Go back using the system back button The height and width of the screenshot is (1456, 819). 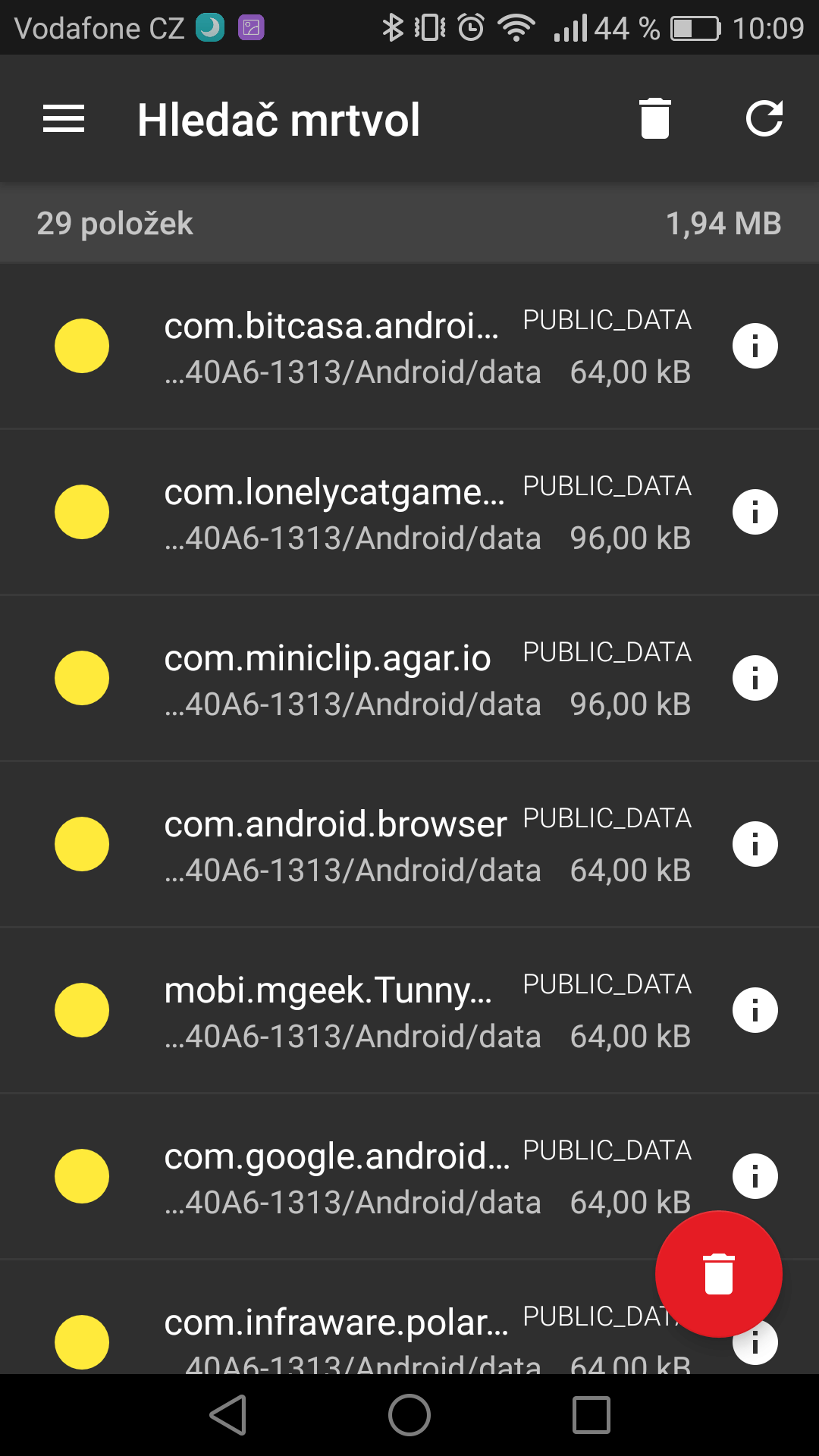click(x=228, y=1415)
